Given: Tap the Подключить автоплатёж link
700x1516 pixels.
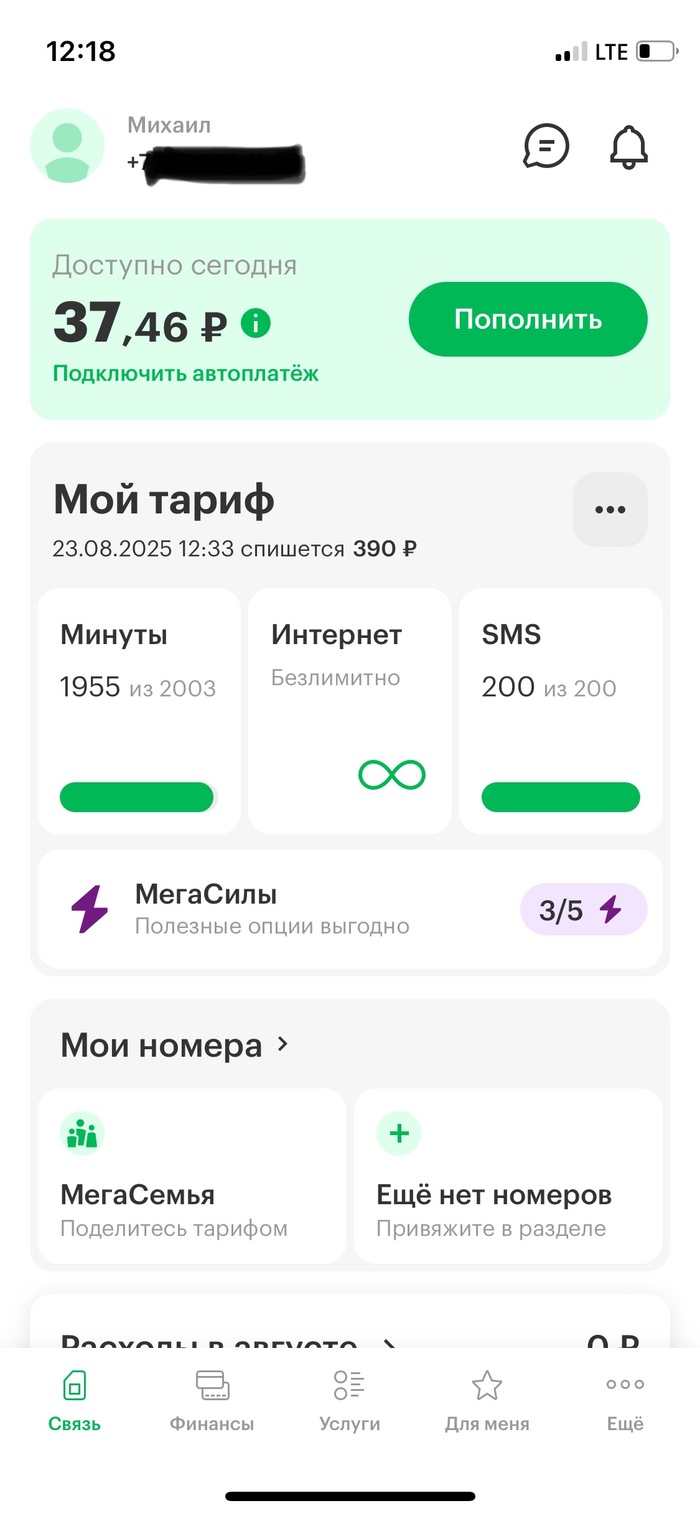Looking at the screenshot, I should pyautogui.click(x=185, y=374).
